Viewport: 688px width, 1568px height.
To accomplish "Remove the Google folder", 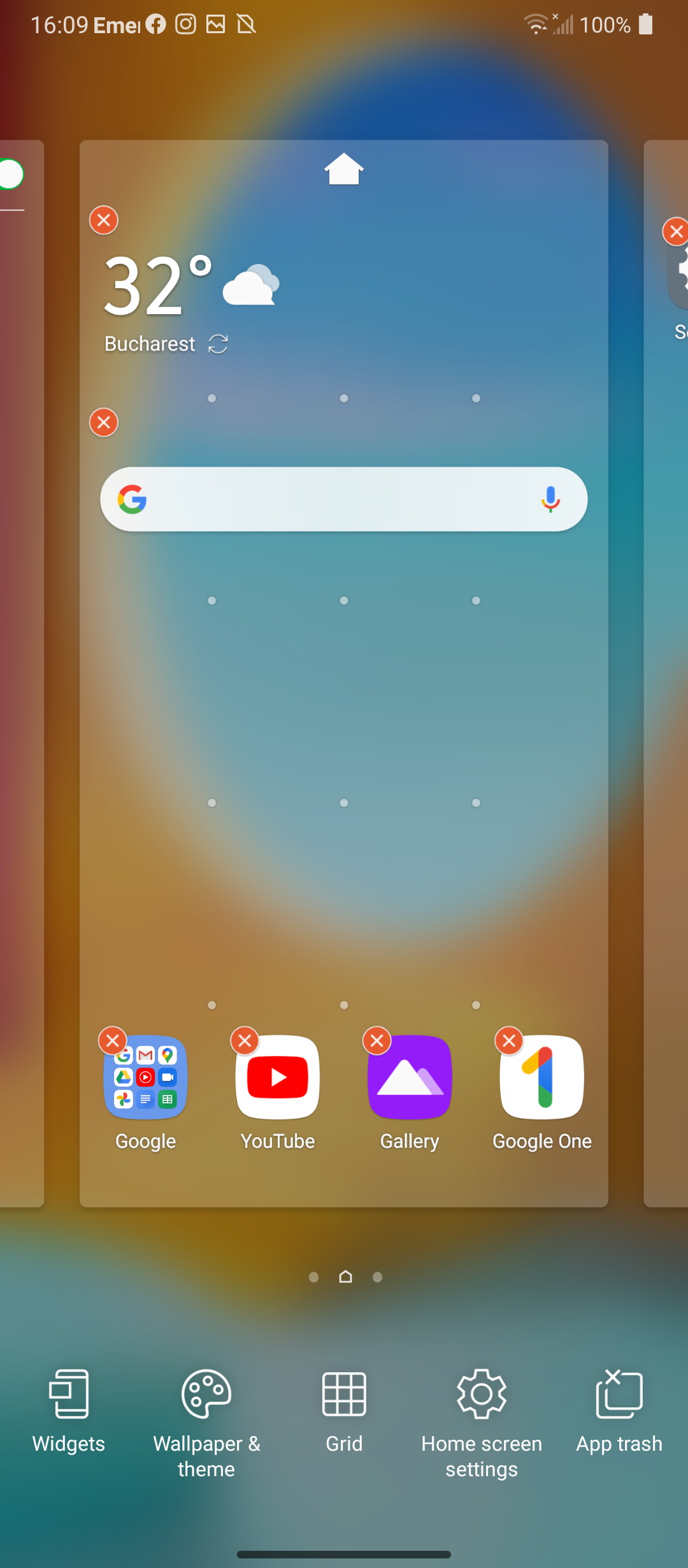I will pyautogui.click(x=113, y=1041).
